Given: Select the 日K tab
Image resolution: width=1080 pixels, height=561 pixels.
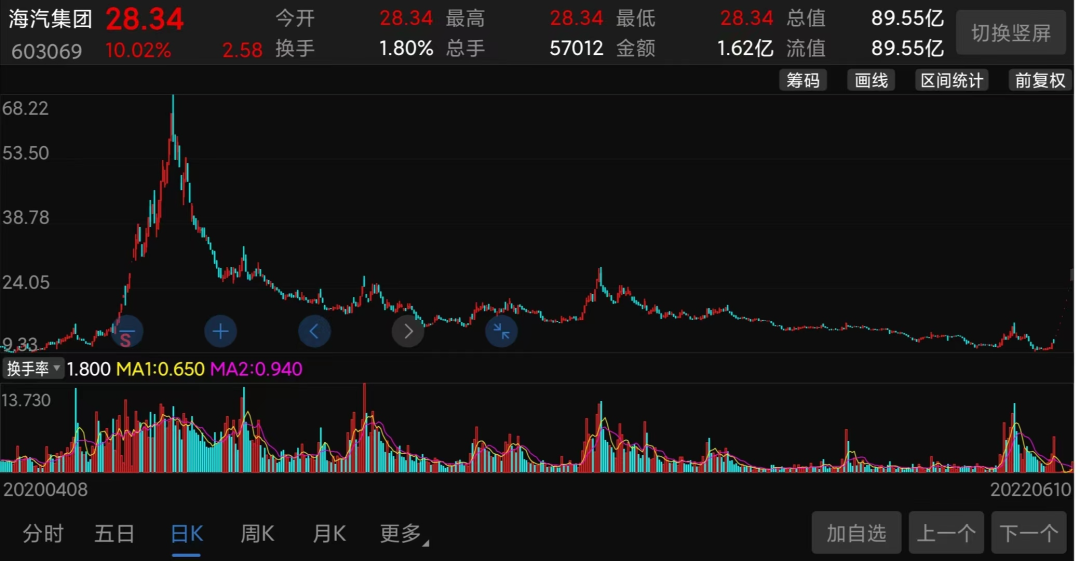Looking at the screenshot, I should 186,534.
